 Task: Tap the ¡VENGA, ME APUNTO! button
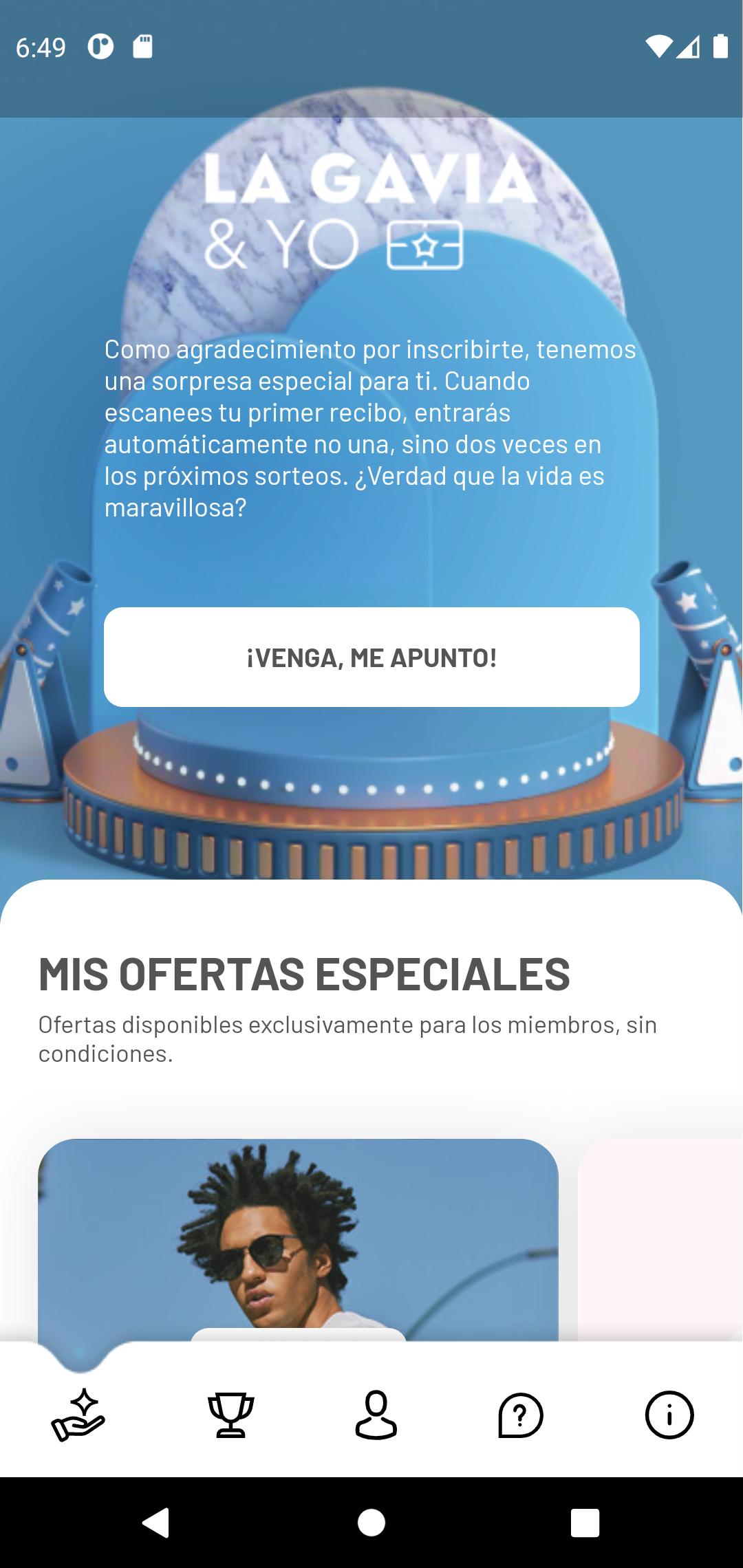click(x=371, y=657)
